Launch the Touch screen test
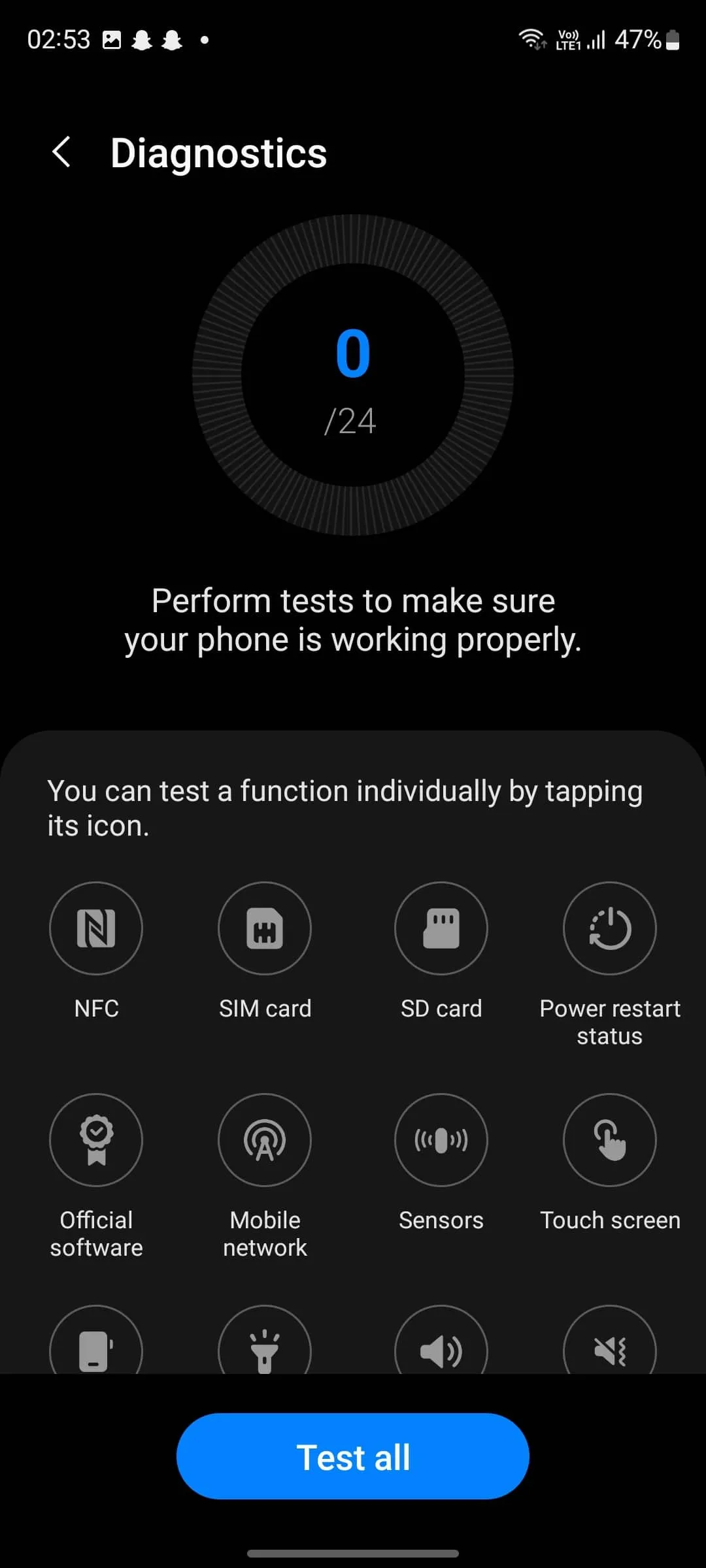 [x=609, y=1139]
